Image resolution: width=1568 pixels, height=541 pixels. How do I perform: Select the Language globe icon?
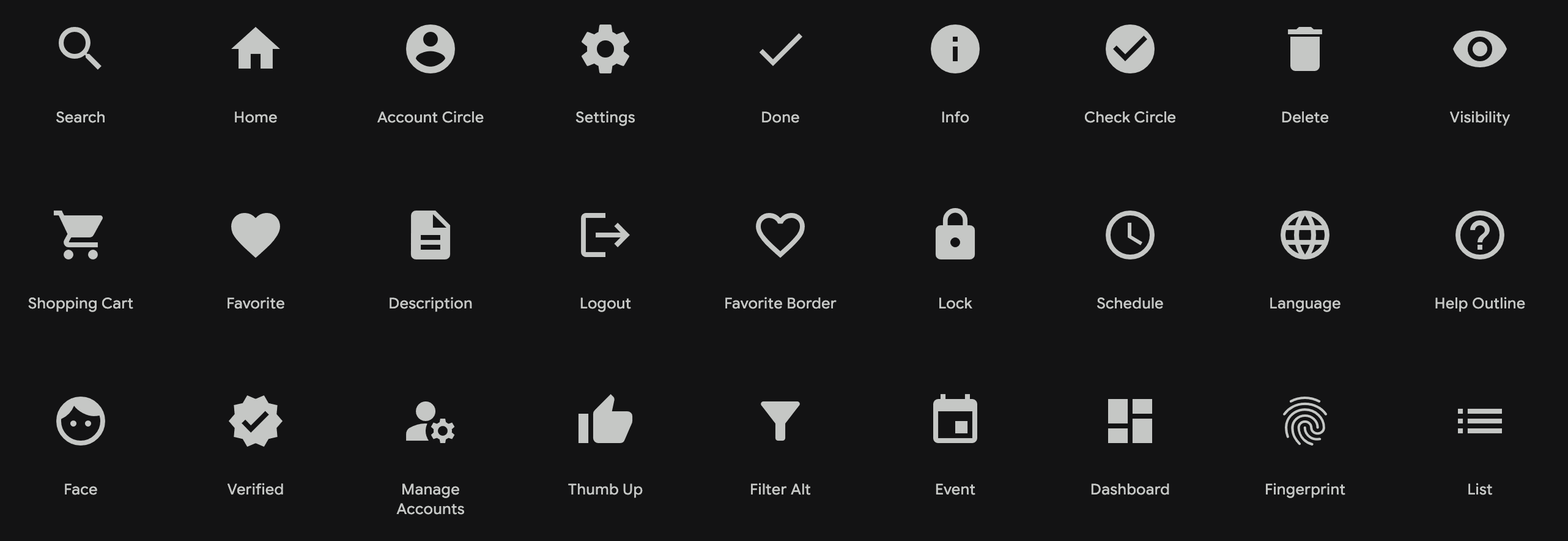(1305, 235)
